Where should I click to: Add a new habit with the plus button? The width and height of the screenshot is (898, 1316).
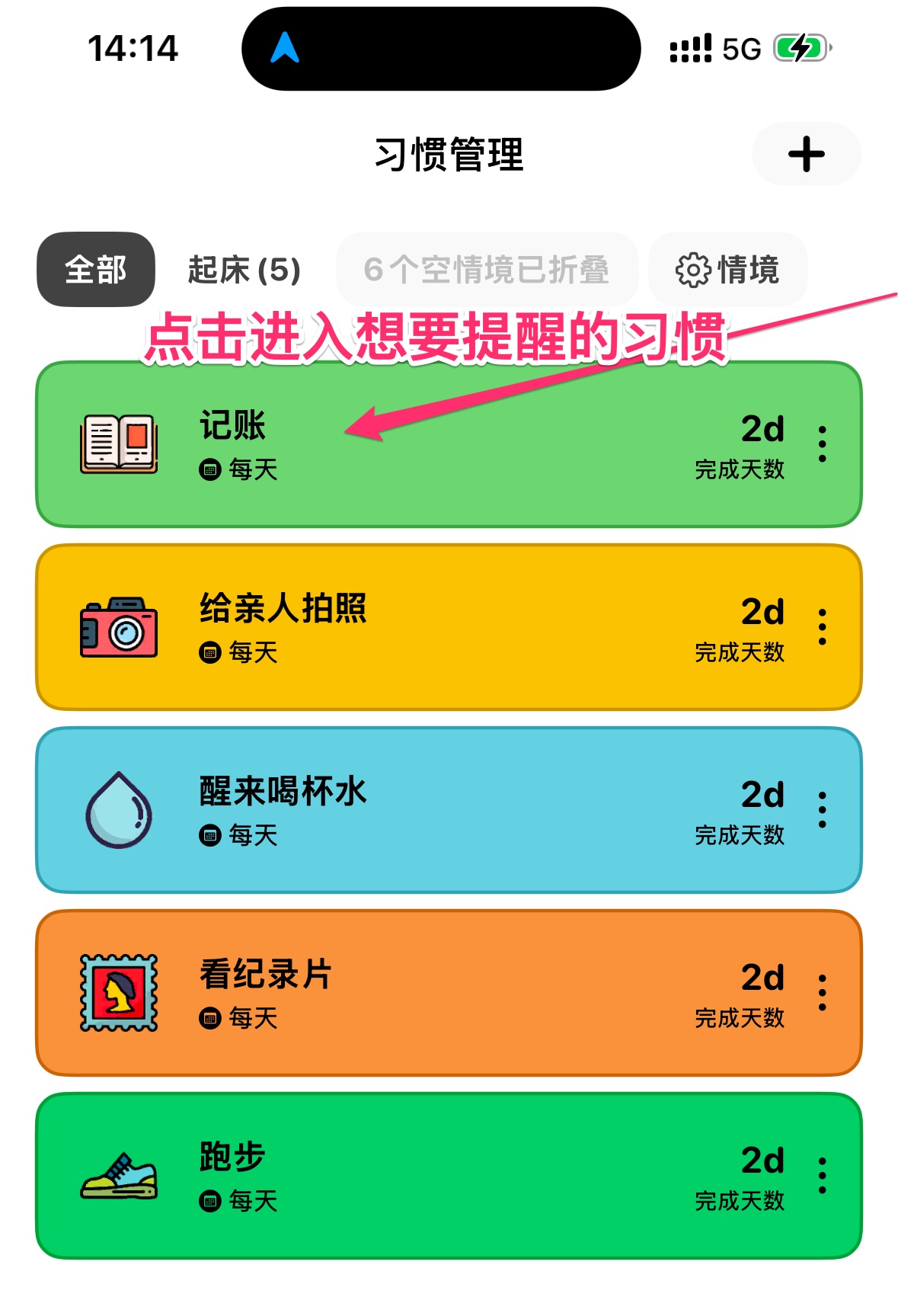tap(806, 155)
